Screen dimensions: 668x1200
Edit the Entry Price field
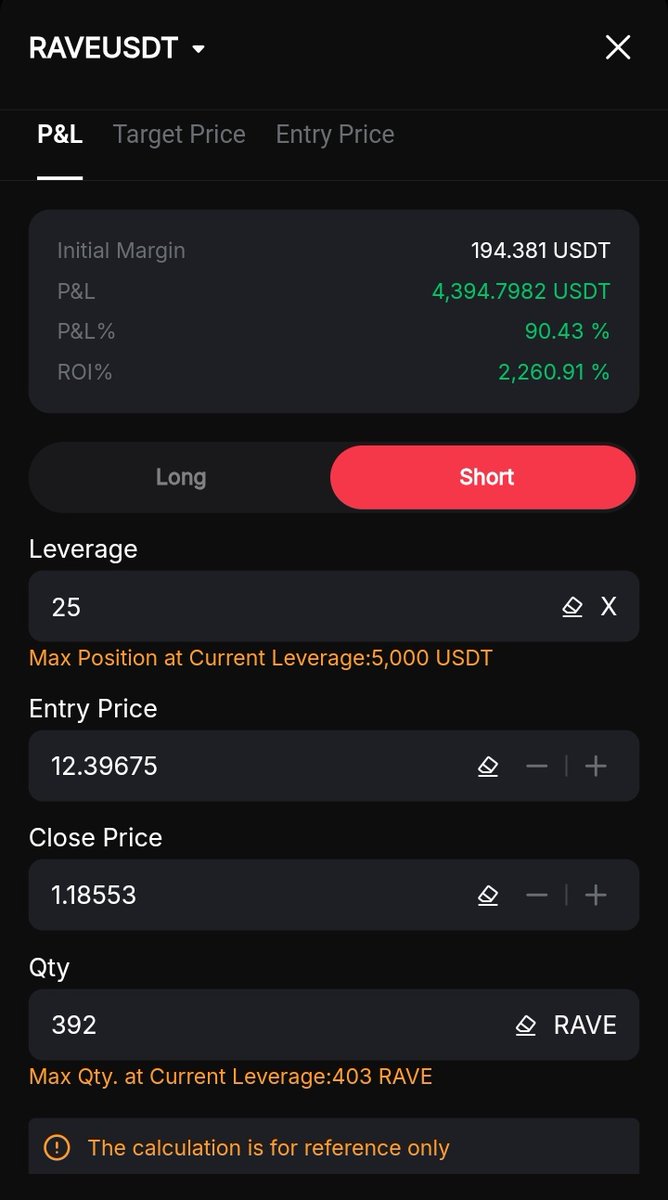(x=250, y=766)
